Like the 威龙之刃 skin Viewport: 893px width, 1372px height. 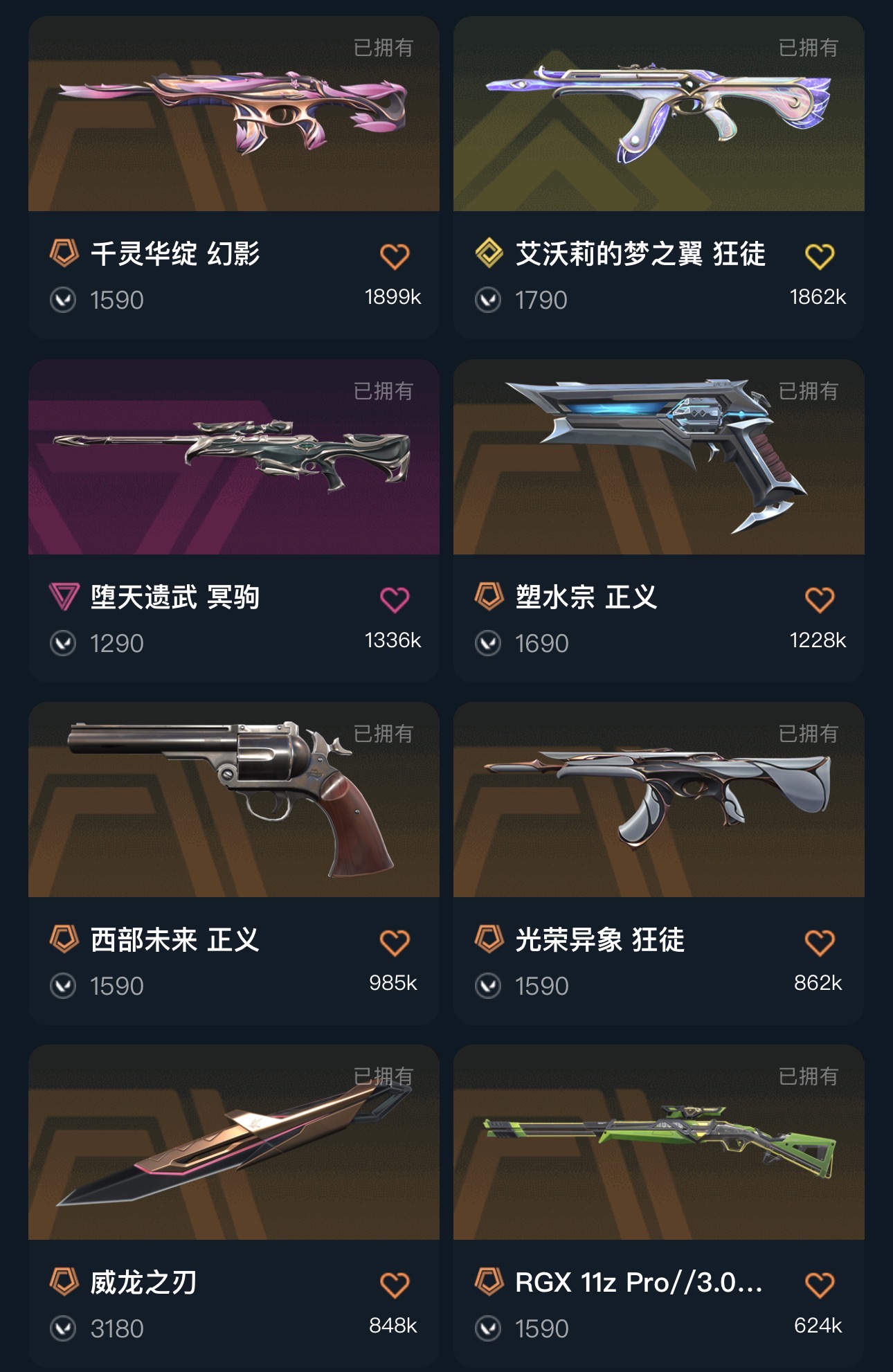click(x=395, y=1285)
